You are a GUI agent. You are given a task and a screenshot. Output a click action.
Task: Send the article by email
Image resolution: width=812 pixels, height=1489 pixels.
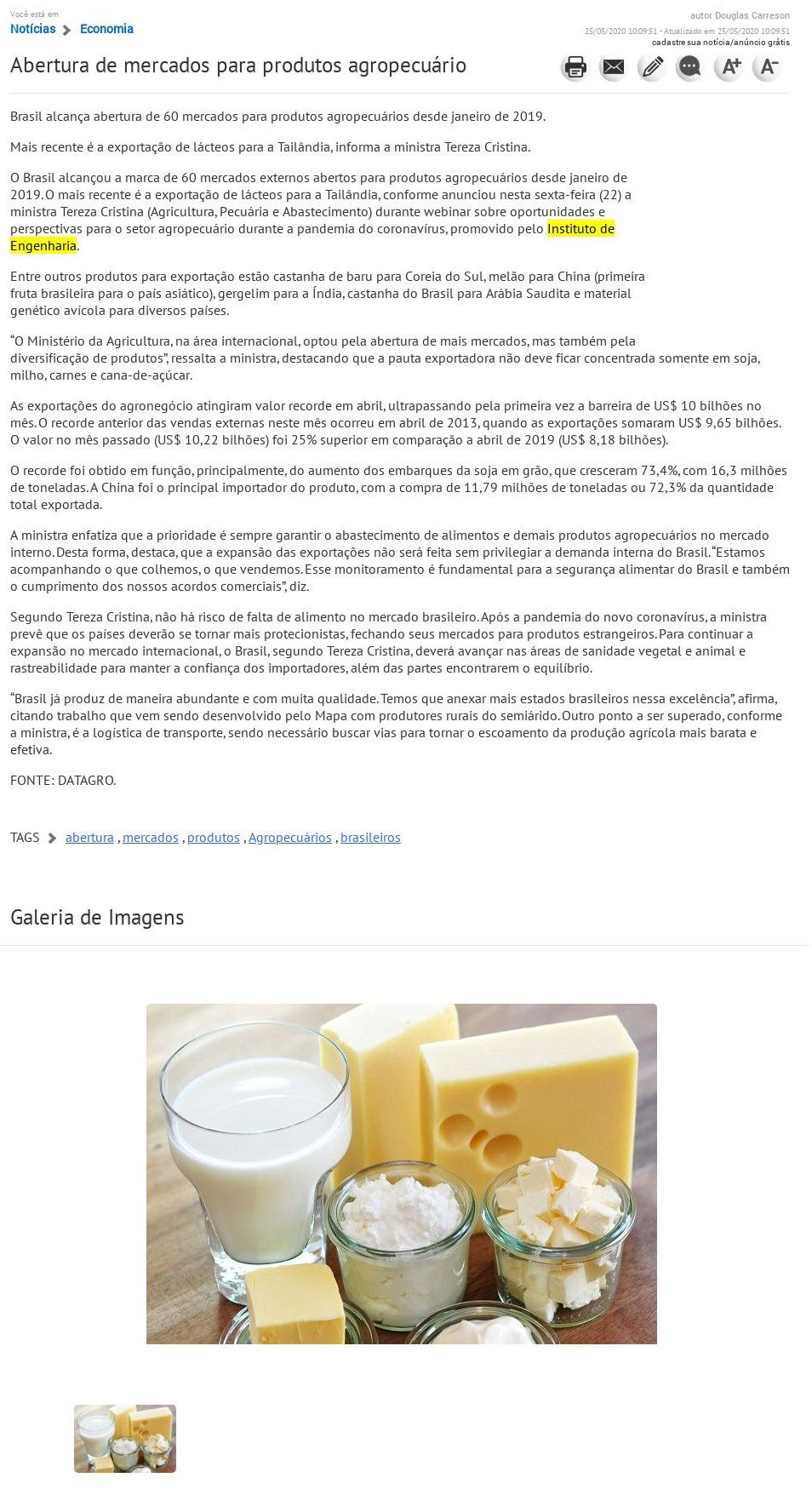[x=613, y=66]
